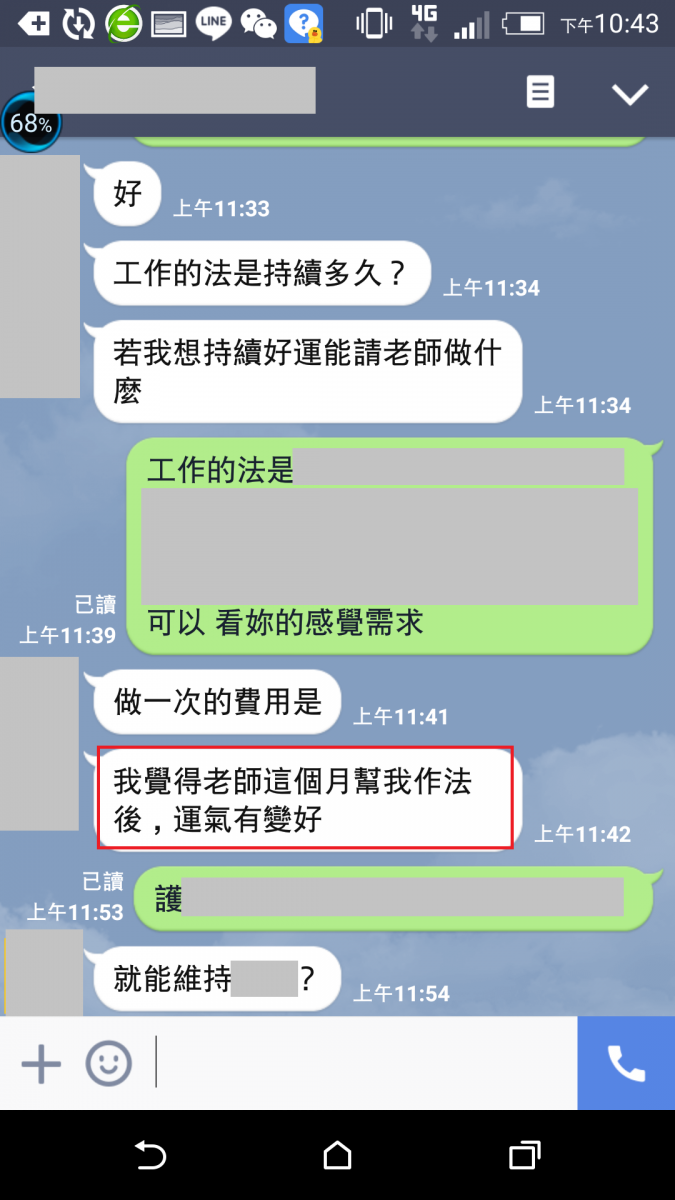Open the chat notes icon in header
The image size is (675, 1200).
540,93
